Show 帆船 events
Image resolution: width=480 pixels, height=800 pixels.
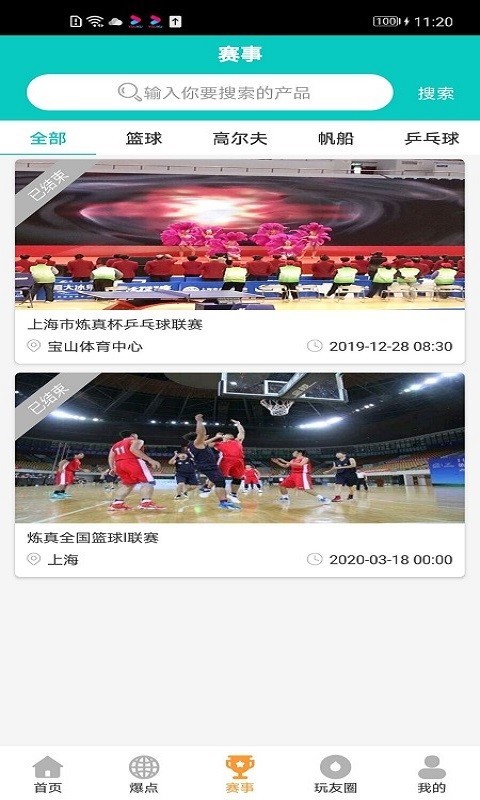(336, 138)
